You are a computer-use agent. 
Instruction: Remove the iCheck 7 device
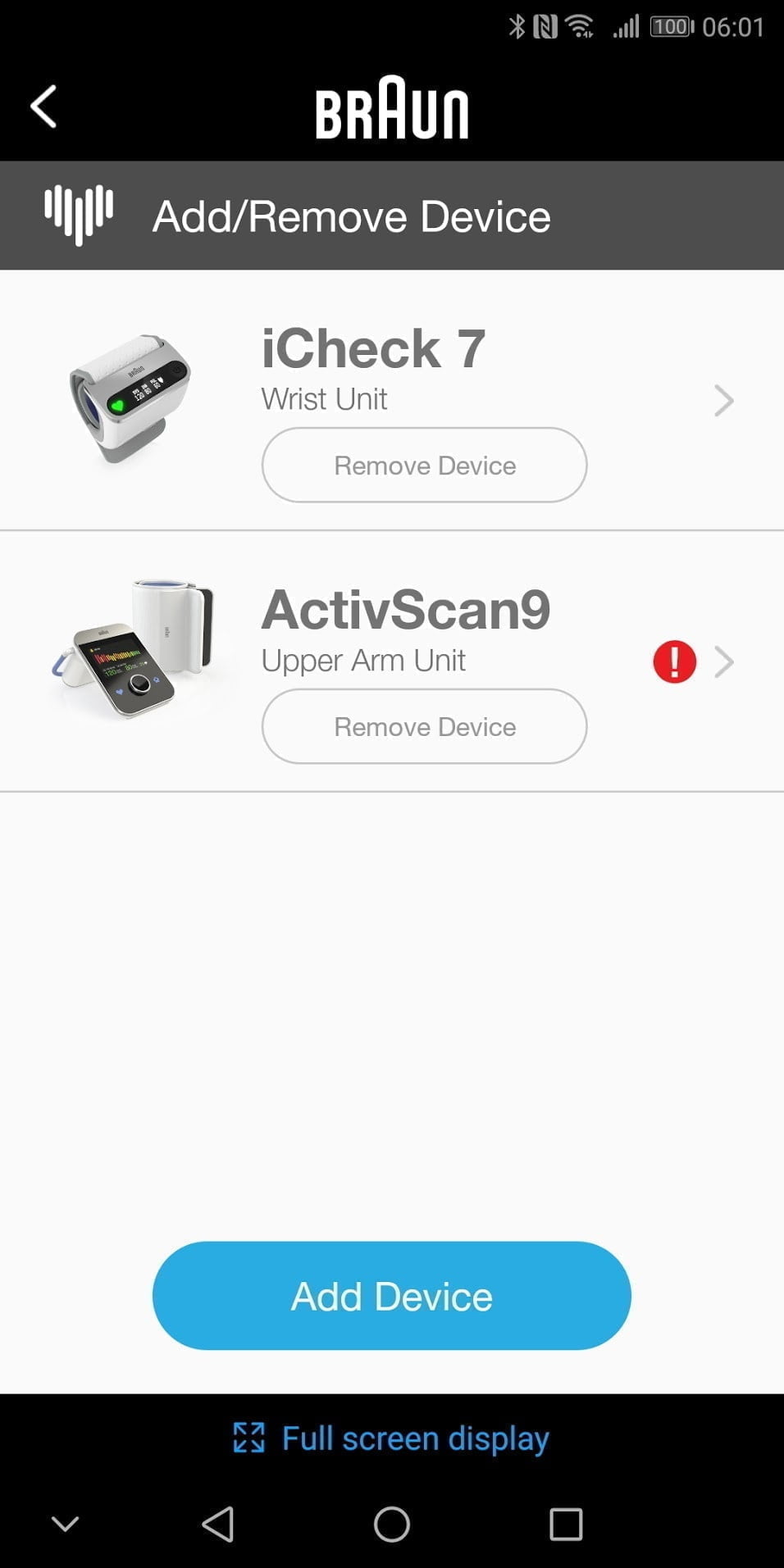[424, 465]
